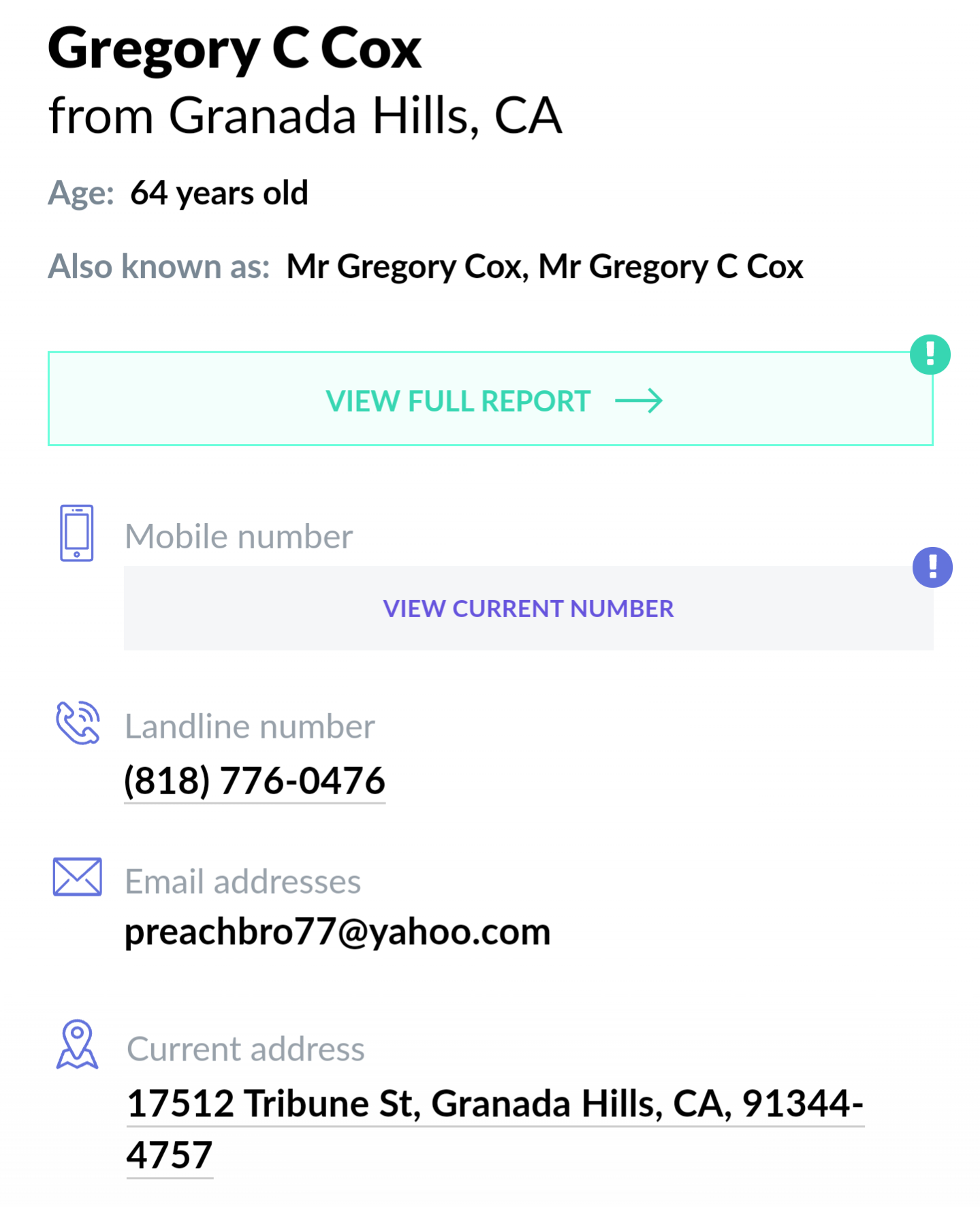Reveal mobile number via View Current Number

tap(528, 608)
